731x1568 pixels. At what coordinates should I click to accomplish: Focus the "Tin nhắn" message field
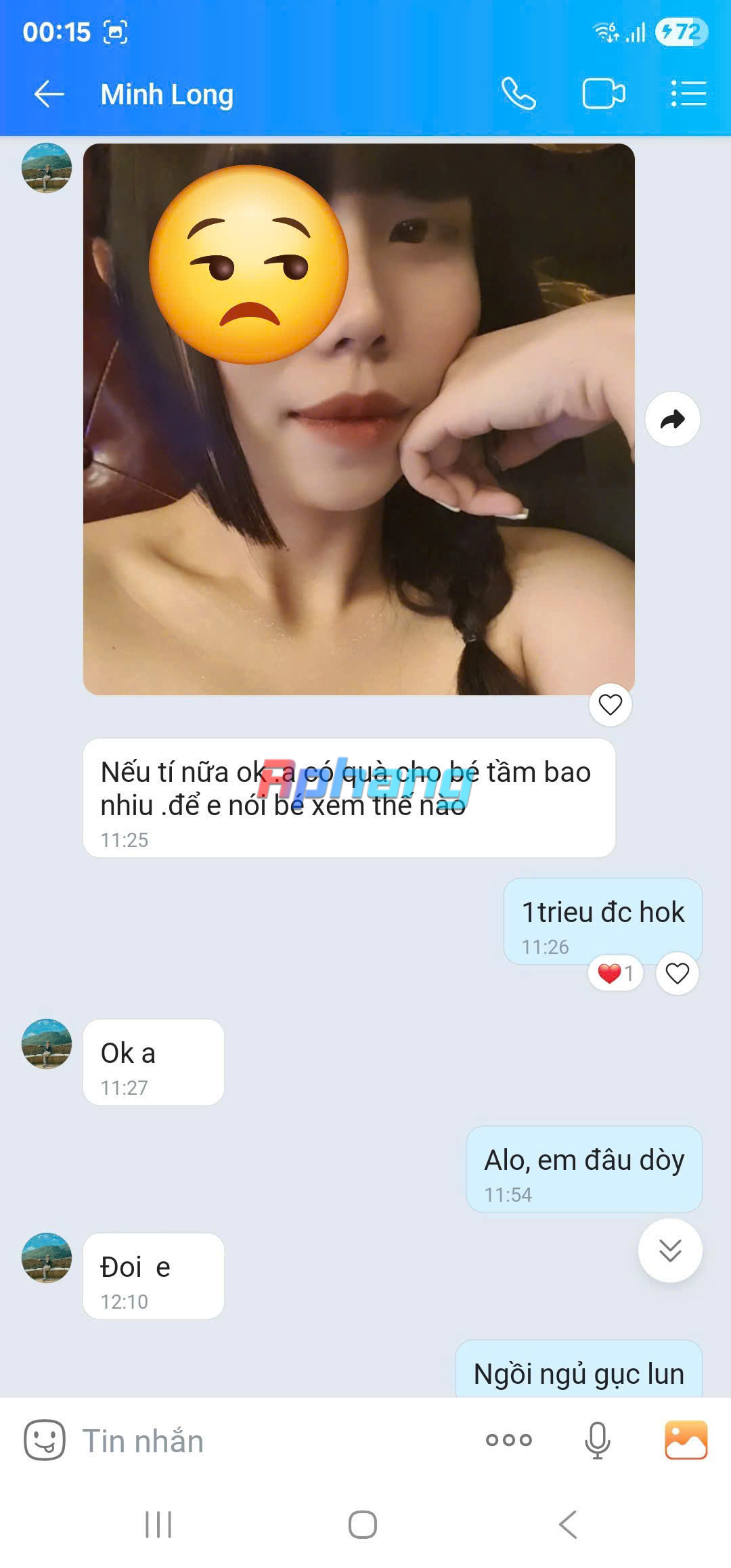click(x=271, y=1441)
